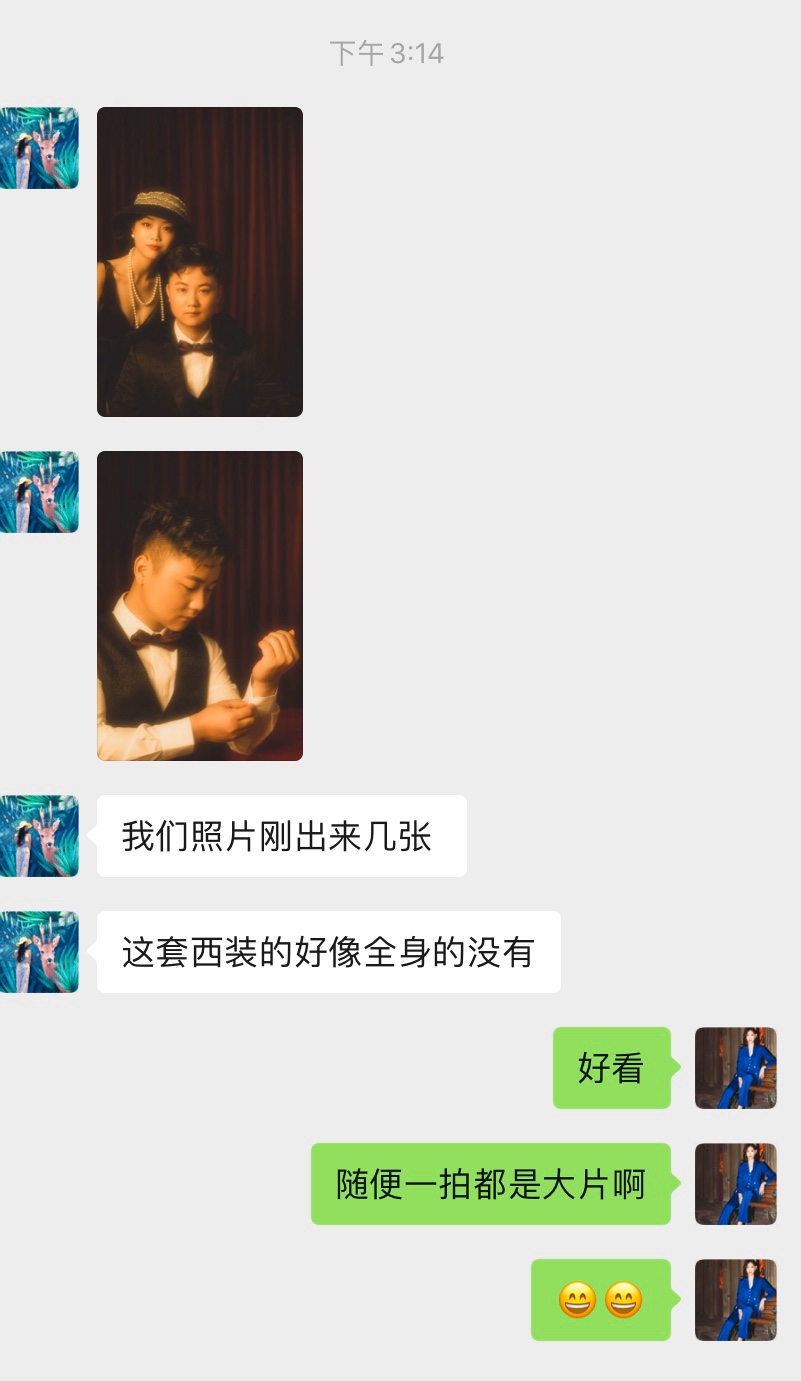Open sender's avatar beside '我们照片刚出来几张'
Viewport: 801px width, 1381px height.
tap(39, 836)
